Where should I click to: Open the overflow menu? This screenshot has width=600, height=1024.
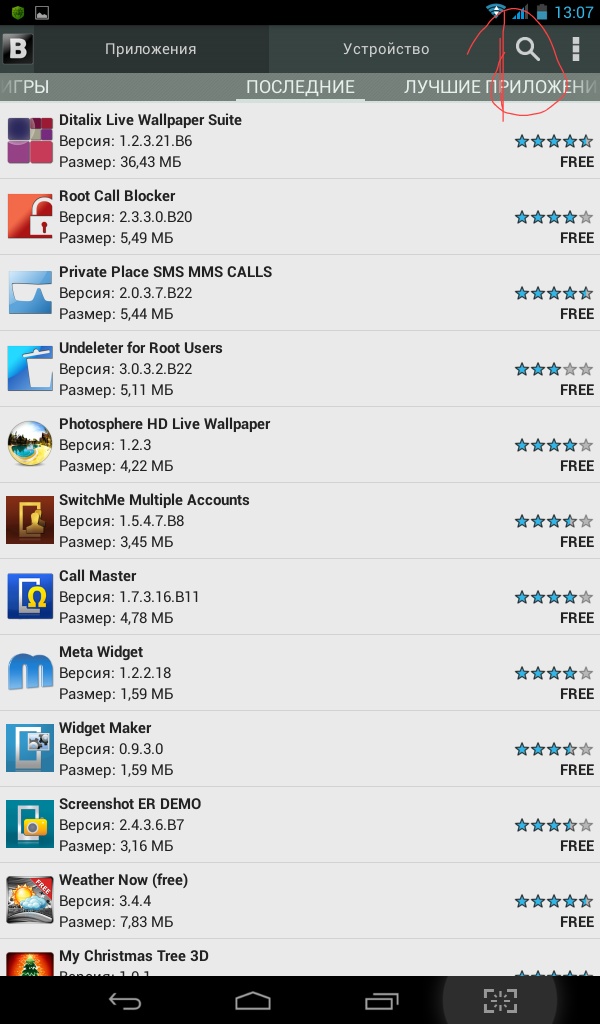[576, 48]
